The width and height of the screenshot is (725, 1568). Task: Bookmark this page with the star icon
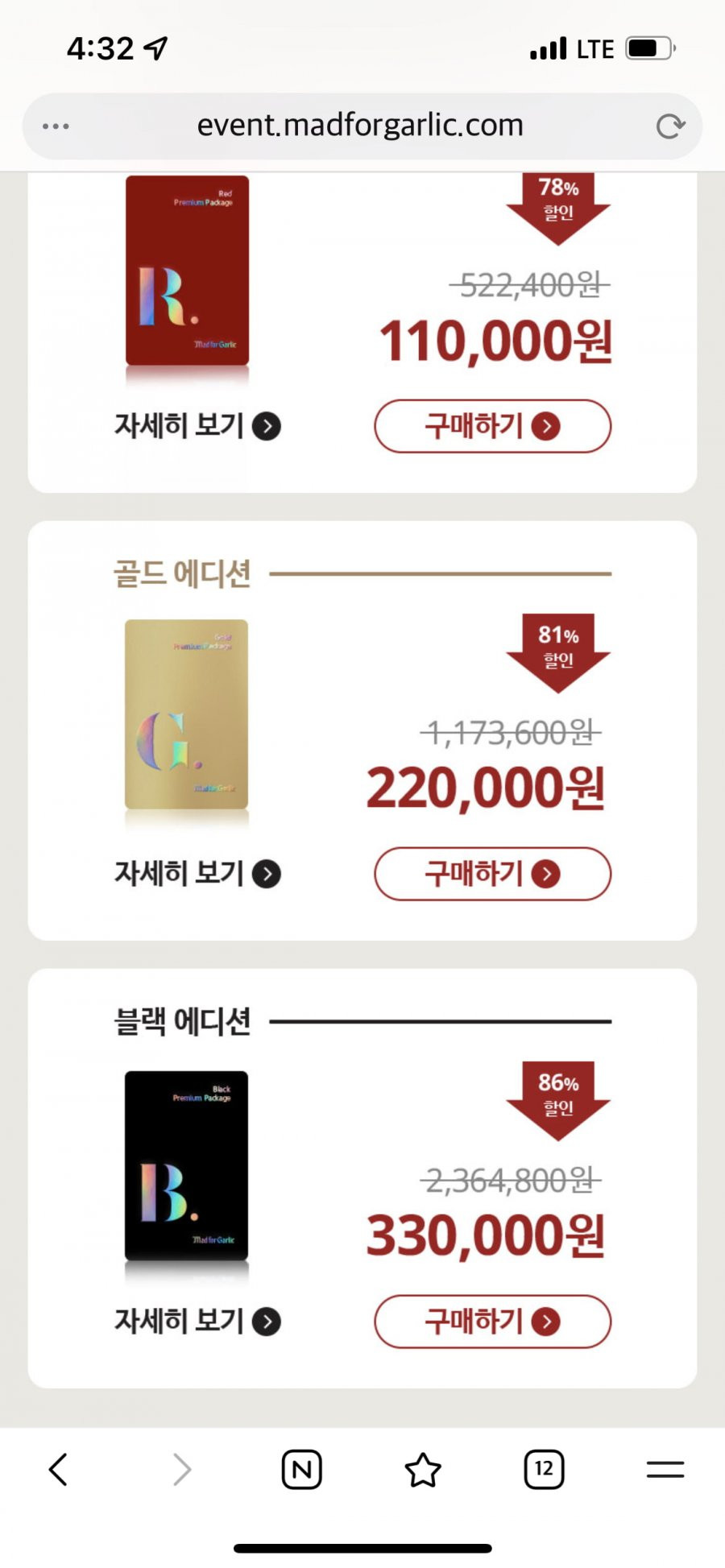pos(423,1470)
